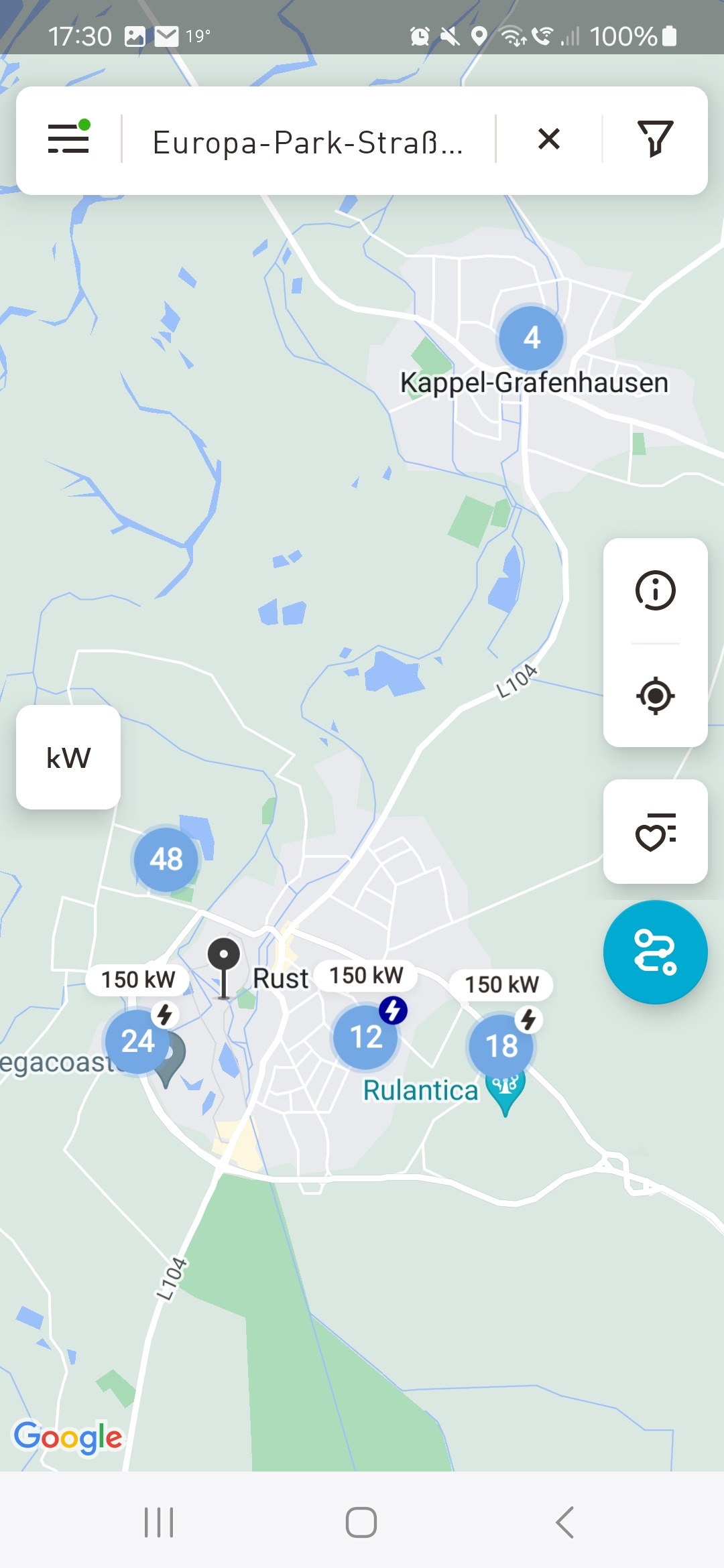
Task: Select the 24-charger cluster with 150 kW
Action: tap(138, 1041)
